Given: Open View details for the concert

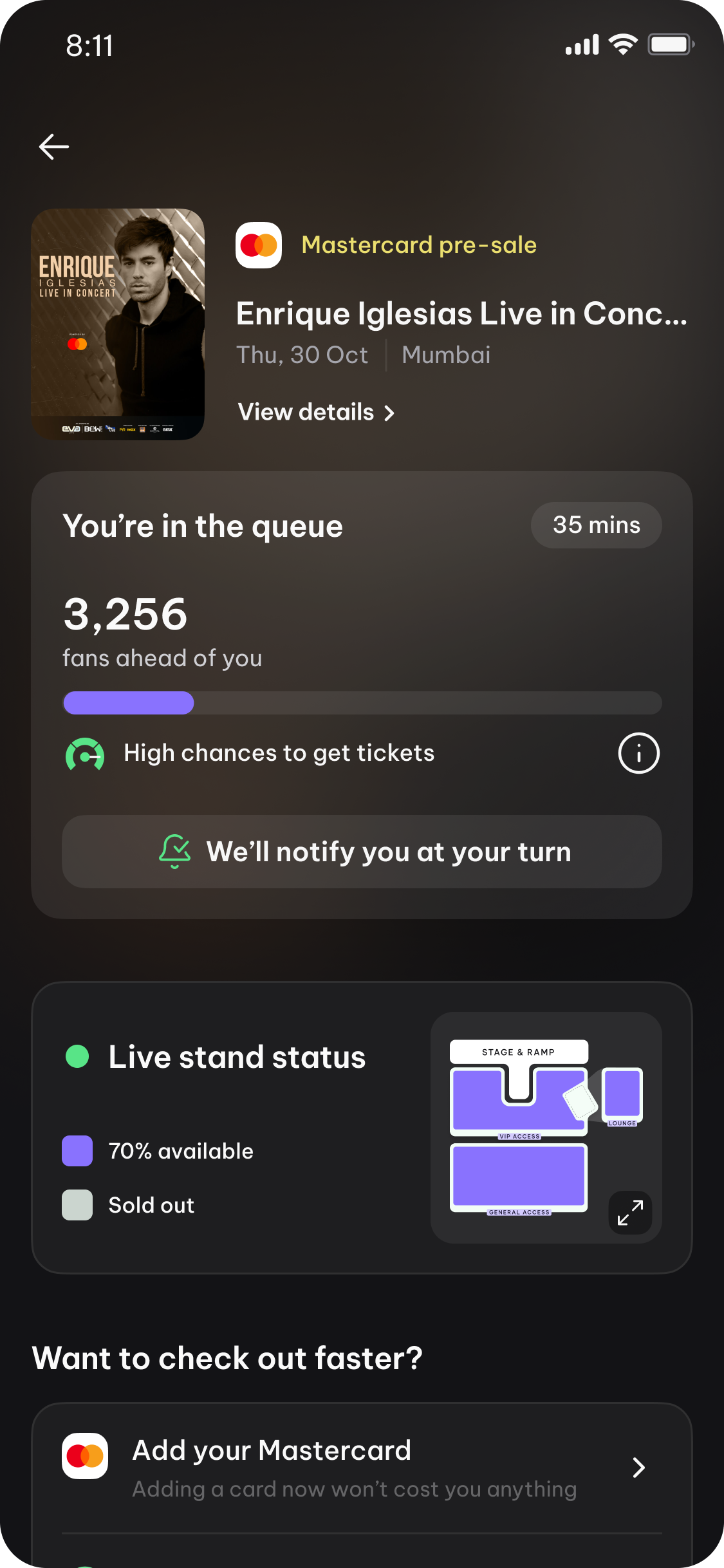Looking at the screenshot, I should tap(316, 413).
